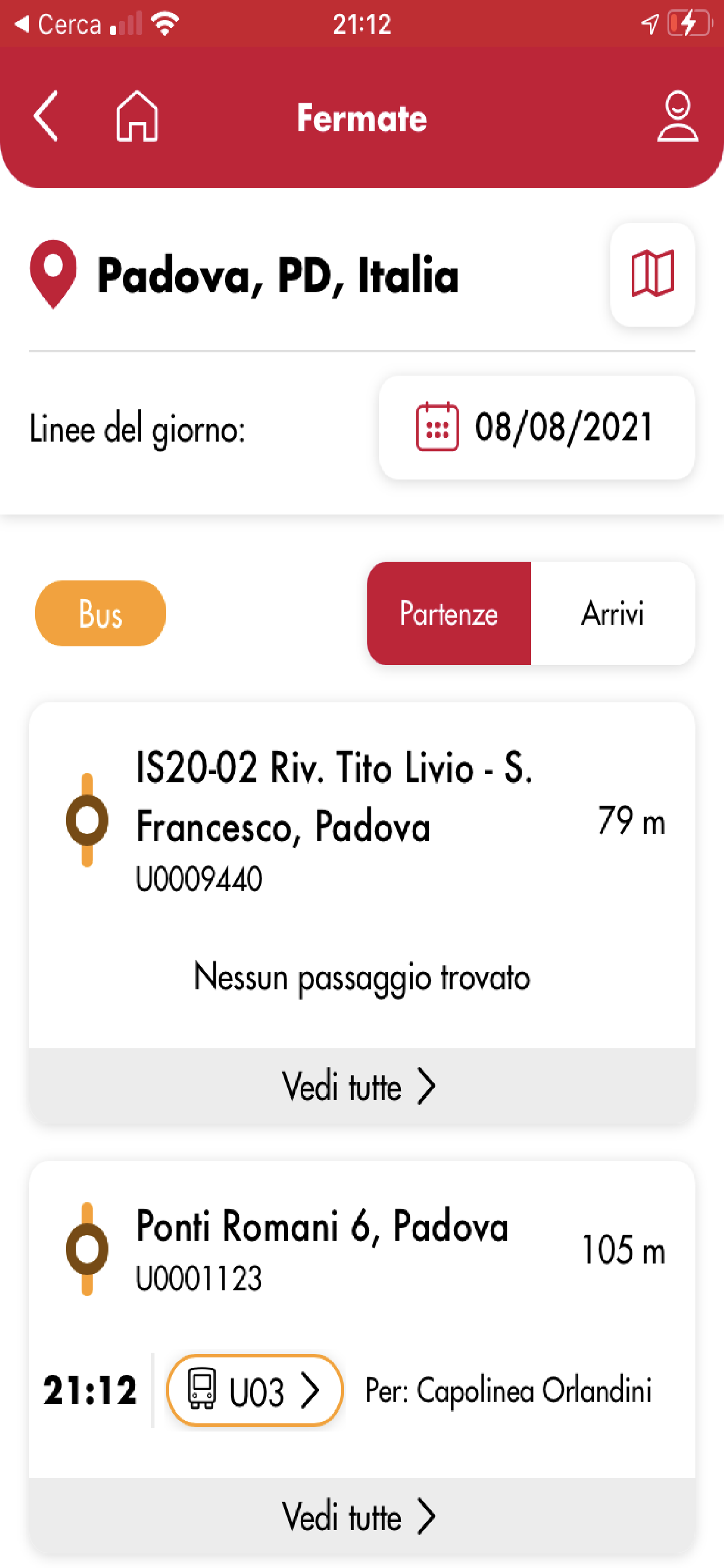This screenshot has width=724, height=1568.
Task: Switch to the Partenze tab
Action: (448, 614)
